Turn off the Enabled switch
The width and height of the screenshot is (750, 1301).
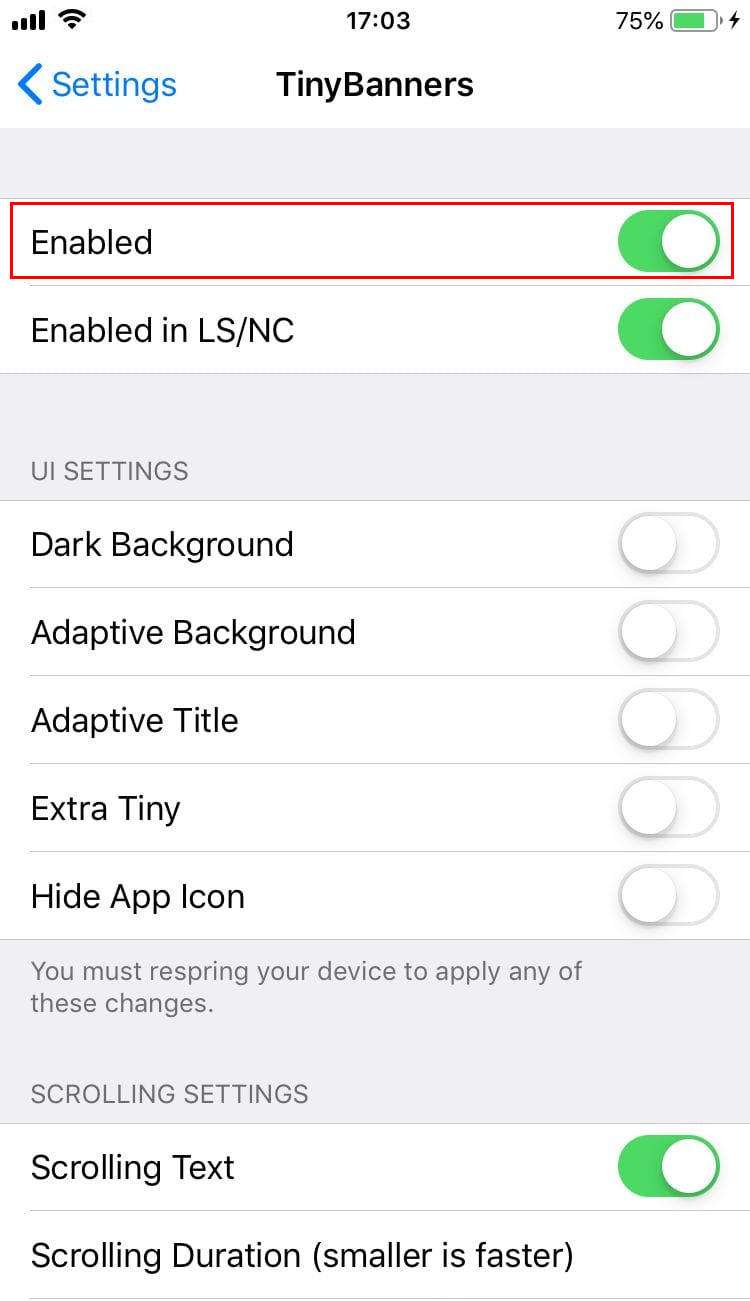point(668,242)
